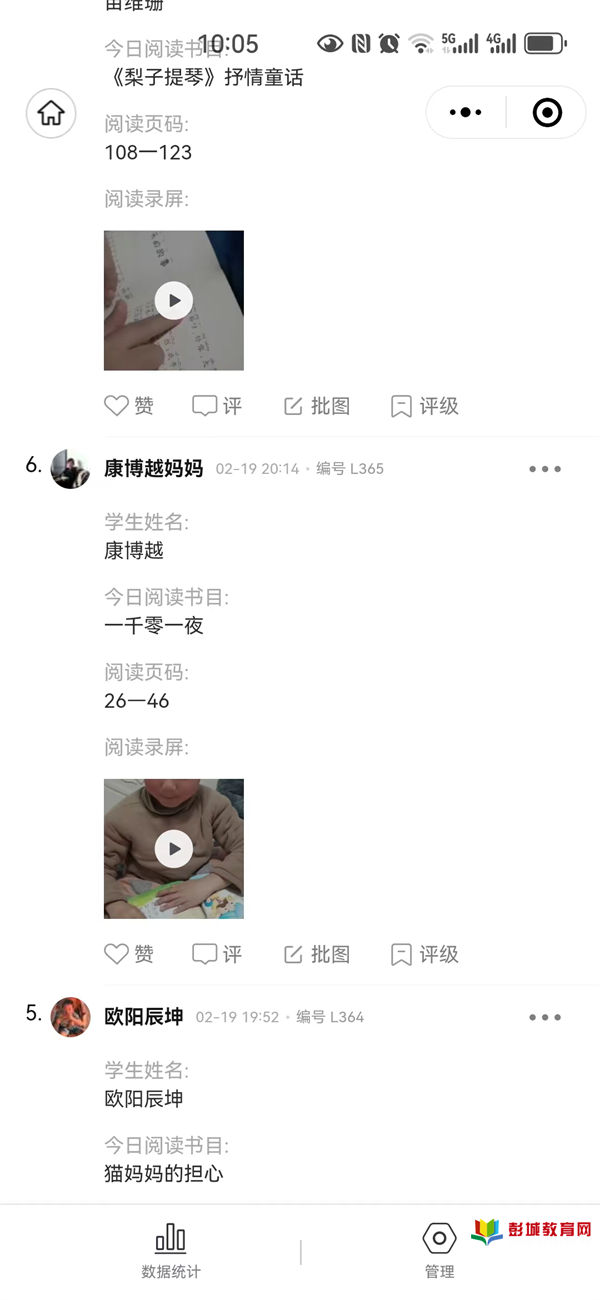The width and height of the screenshot is (600, 1300).
Task: Open the mini program three-dot menu
Action: [466, 113]
